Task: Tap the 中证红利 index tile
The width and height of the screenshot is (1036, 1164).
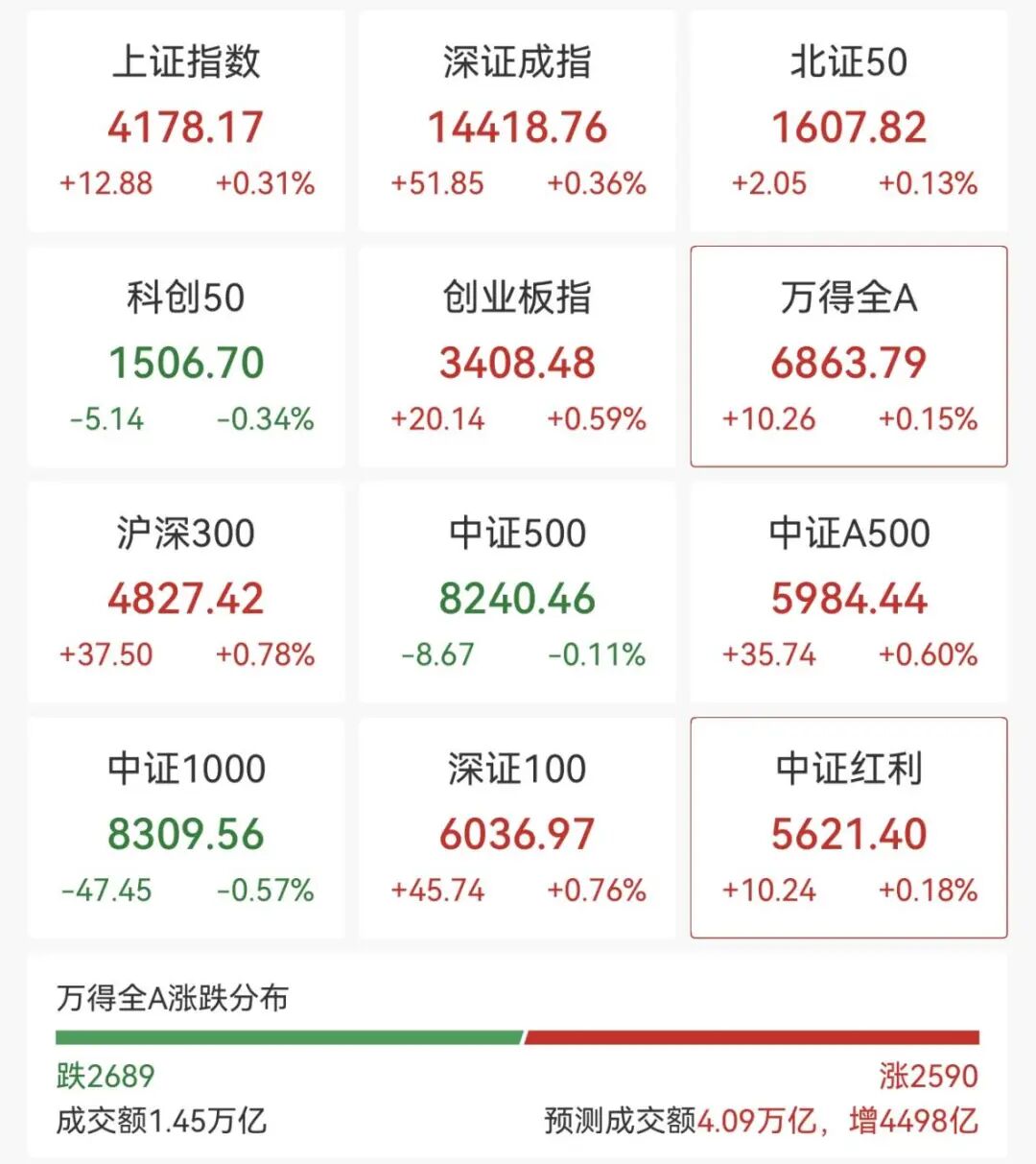Action: click(849, 828)
